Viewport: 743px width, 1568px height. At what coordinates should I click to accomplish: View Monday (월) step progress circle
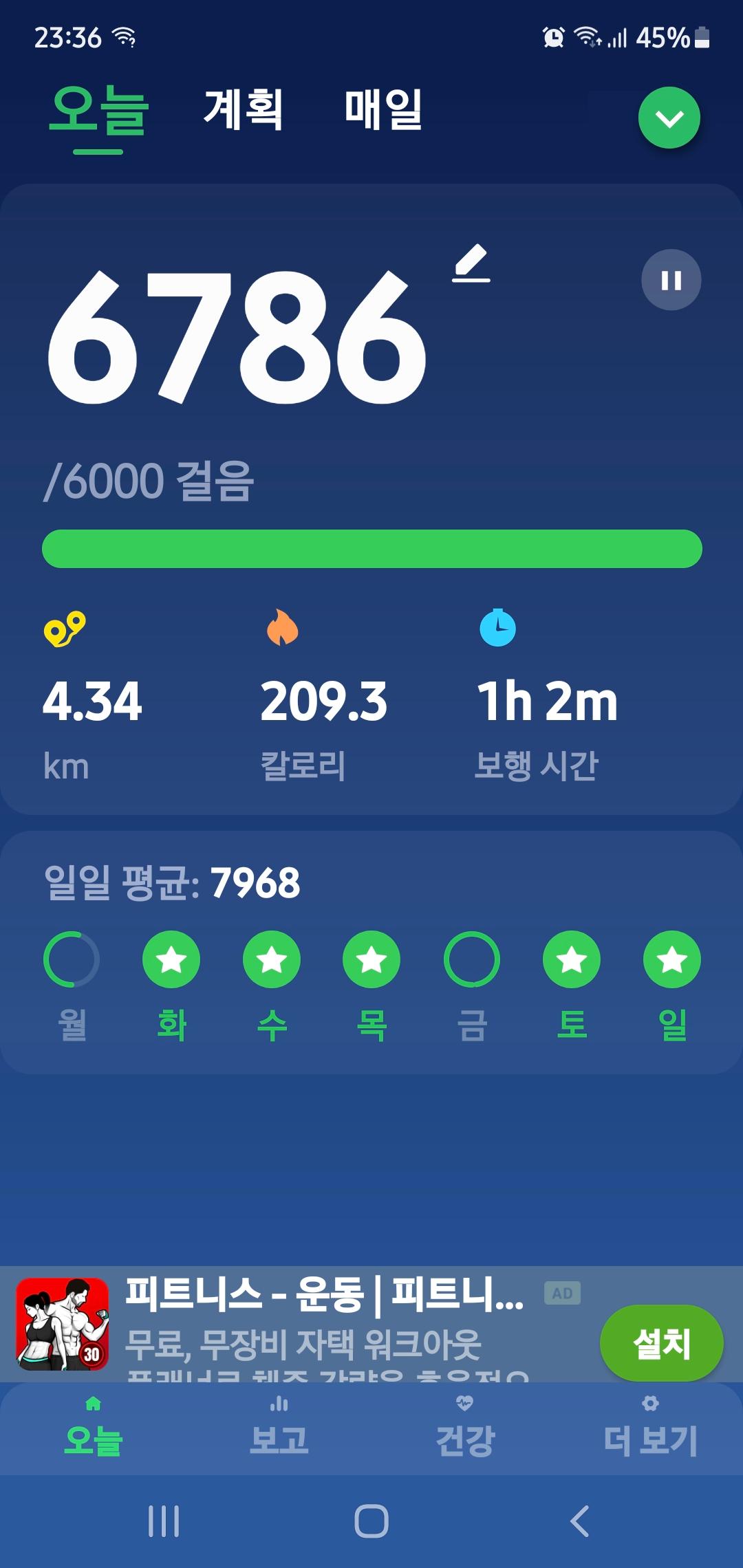72,959
